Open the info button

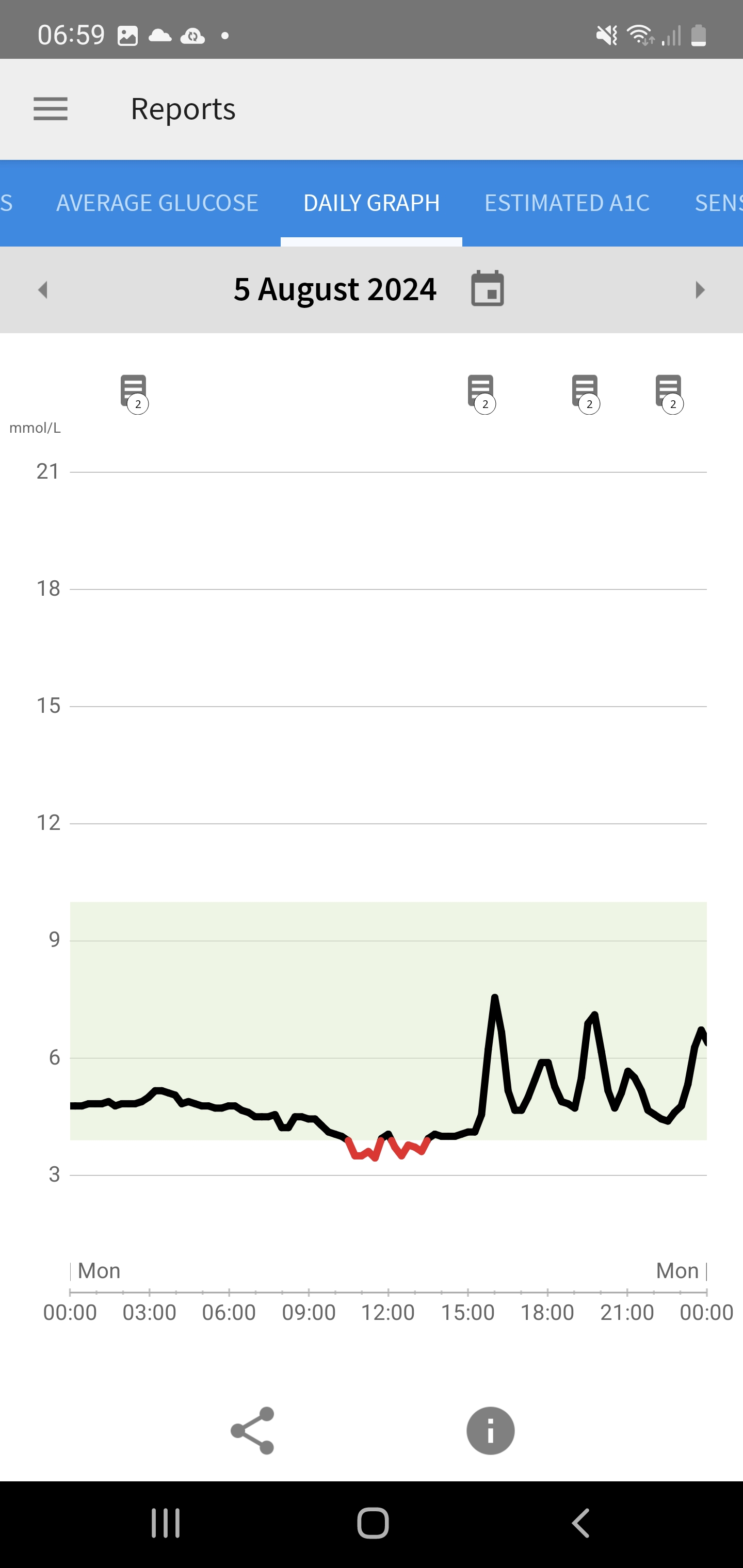[x=490, y=1430]
